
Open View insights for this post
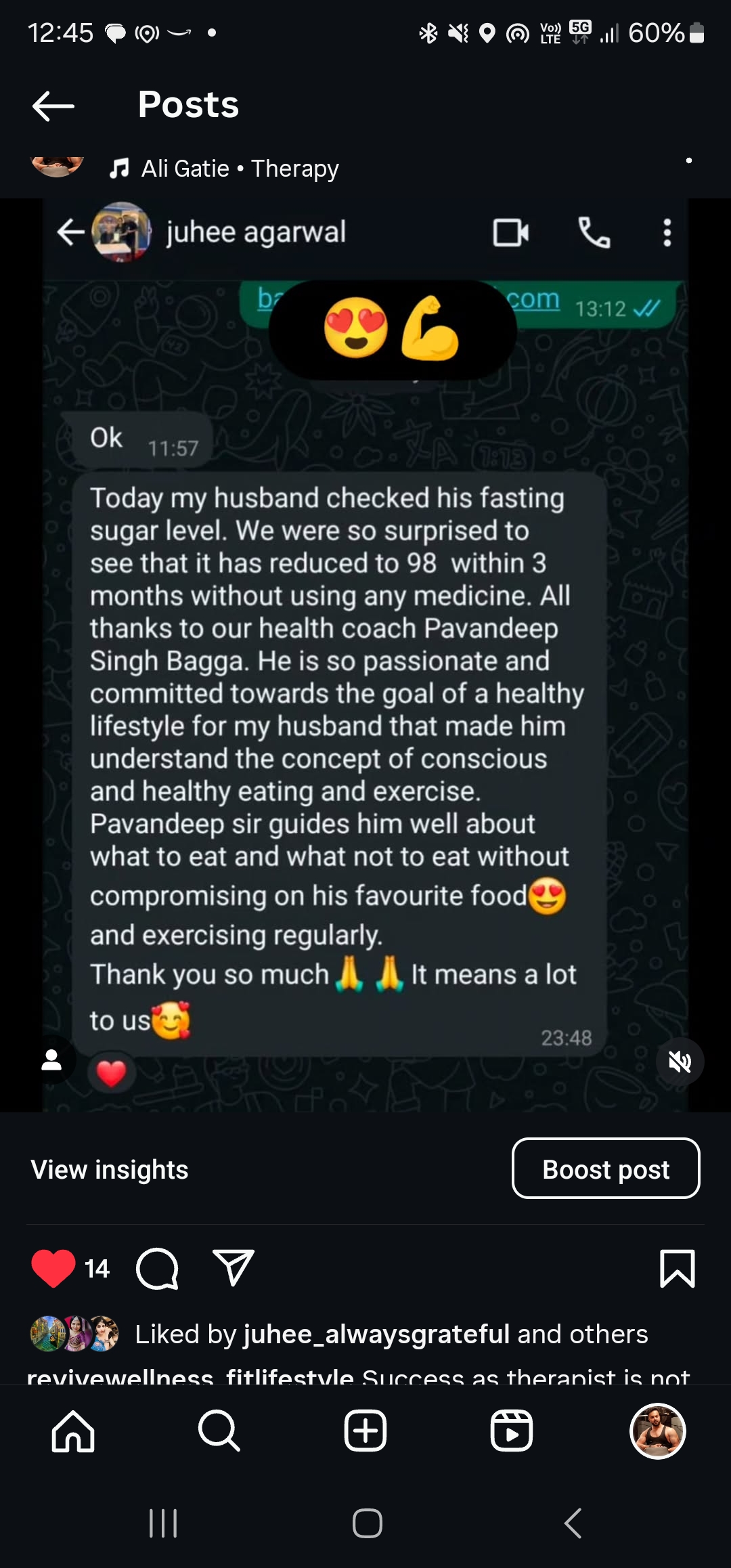click(x=110, y=1169)
